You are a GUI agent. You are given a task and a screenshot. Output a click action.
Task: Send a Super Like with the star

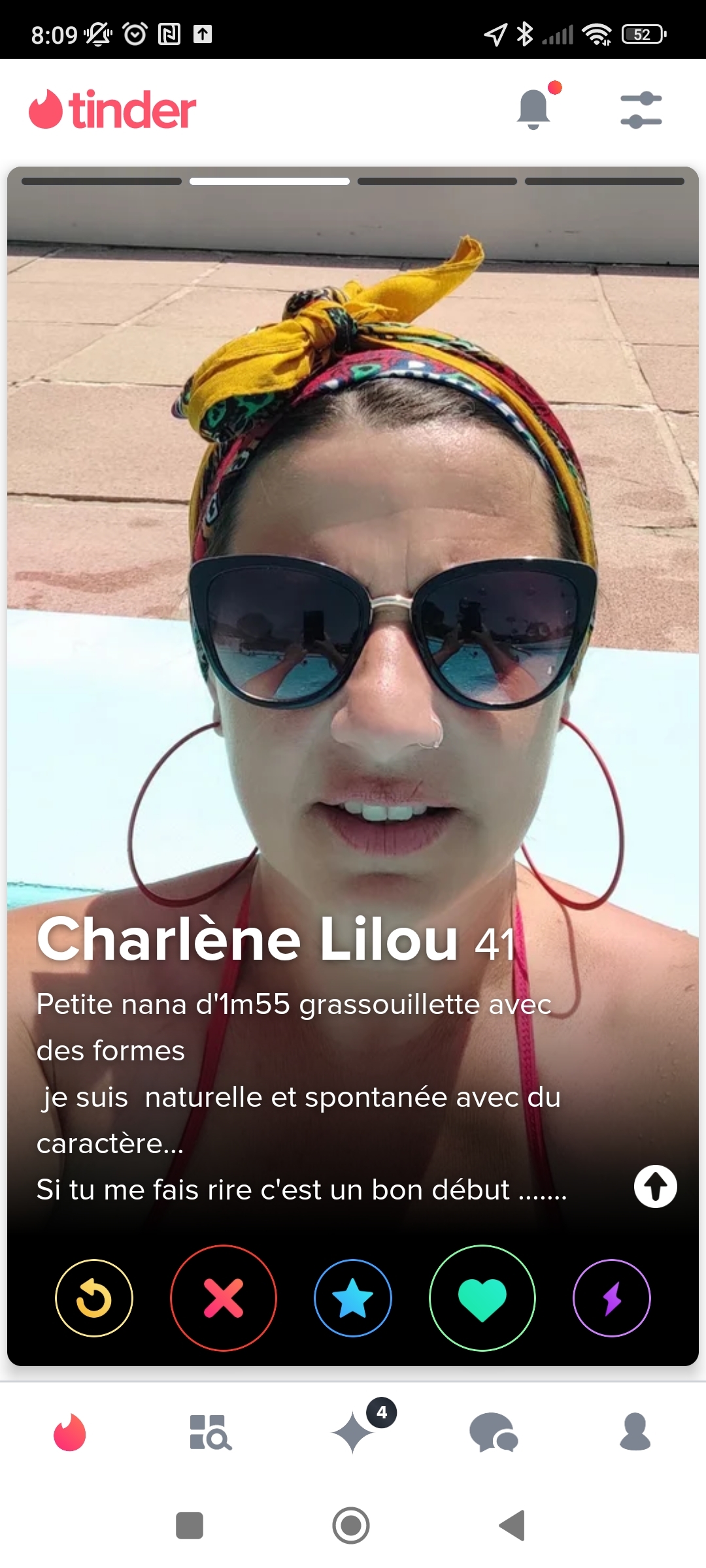click(x=353, y=1298)
